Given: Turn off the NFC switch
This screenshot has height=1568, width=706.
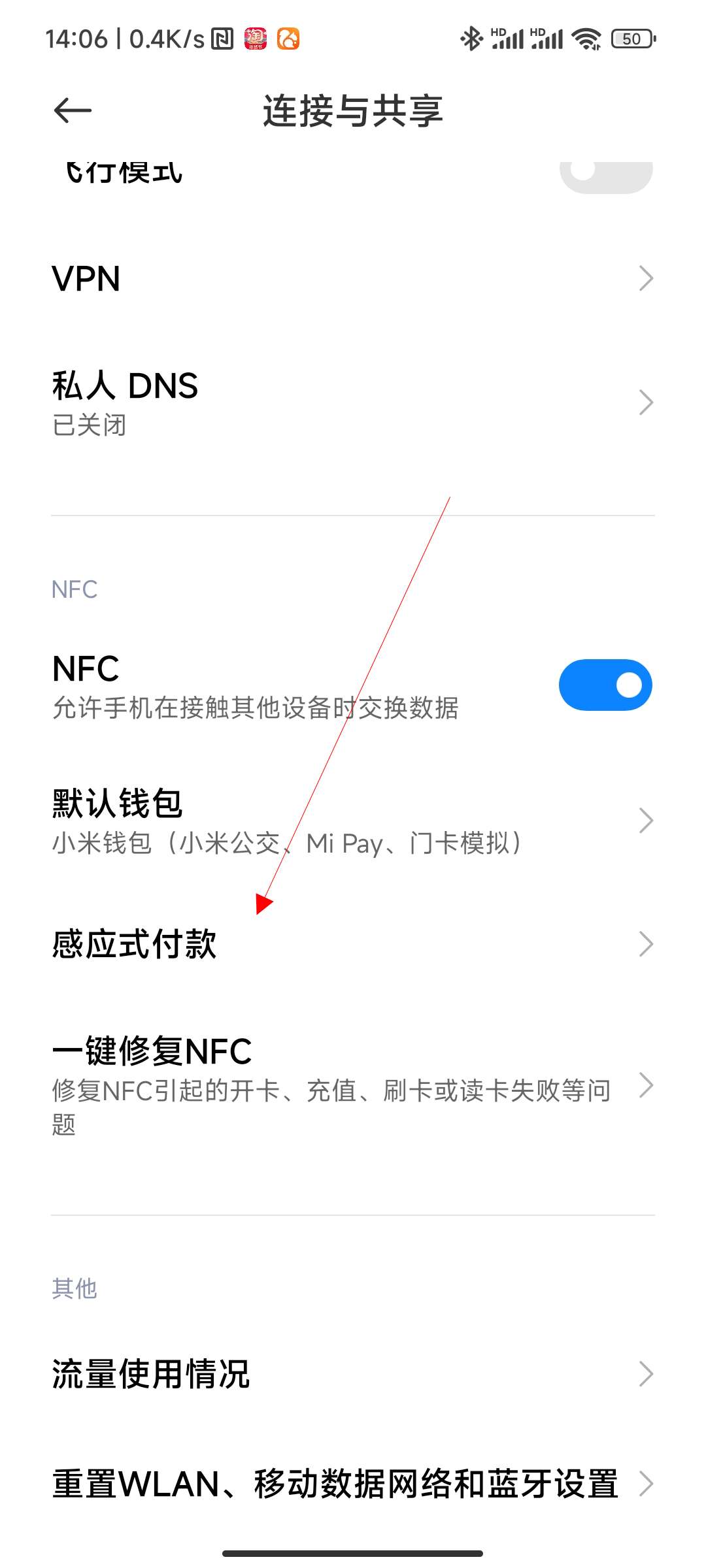Looking at the screenshot, I should tap(605, 685).
